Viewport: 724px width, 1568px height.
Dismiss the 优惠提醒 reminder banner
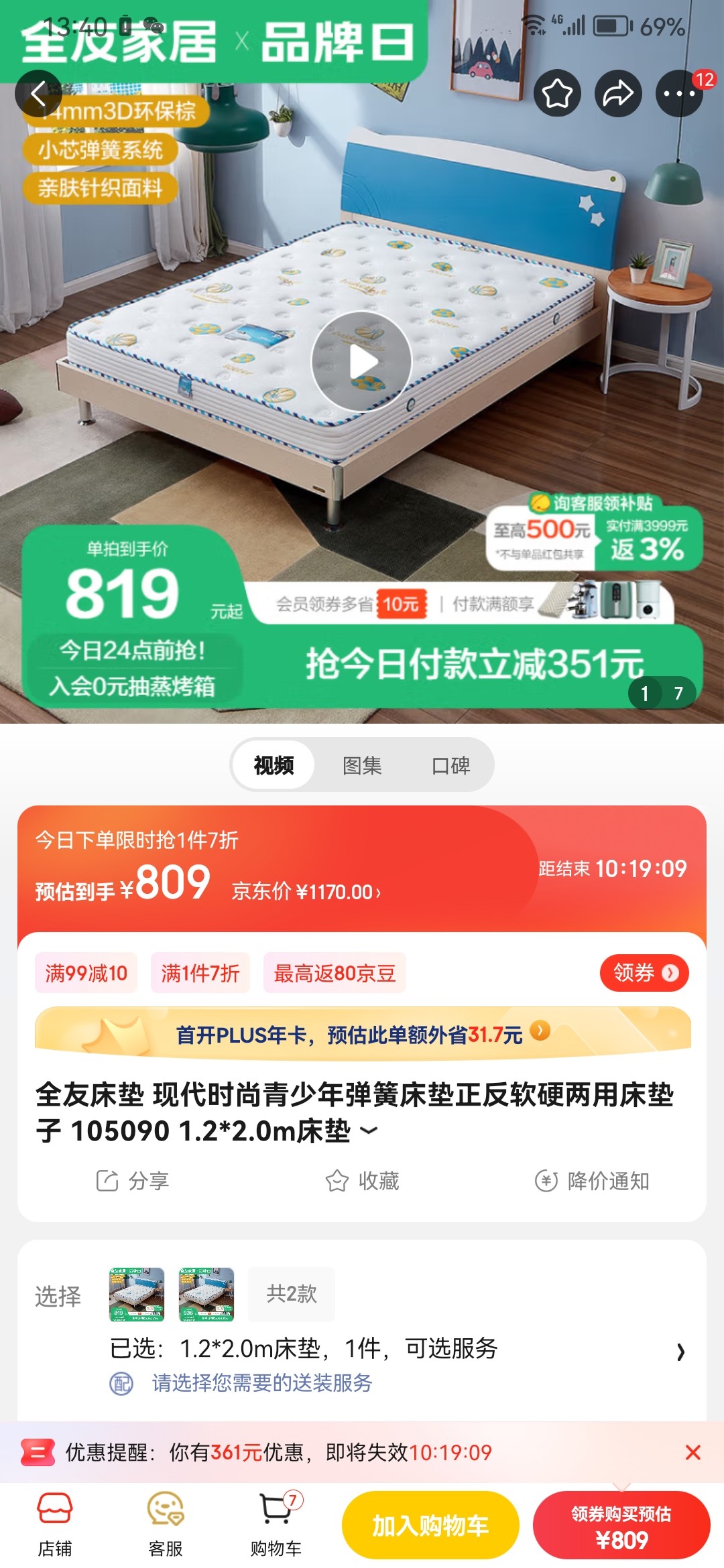pyautogui.click(x=693, y=1452)
